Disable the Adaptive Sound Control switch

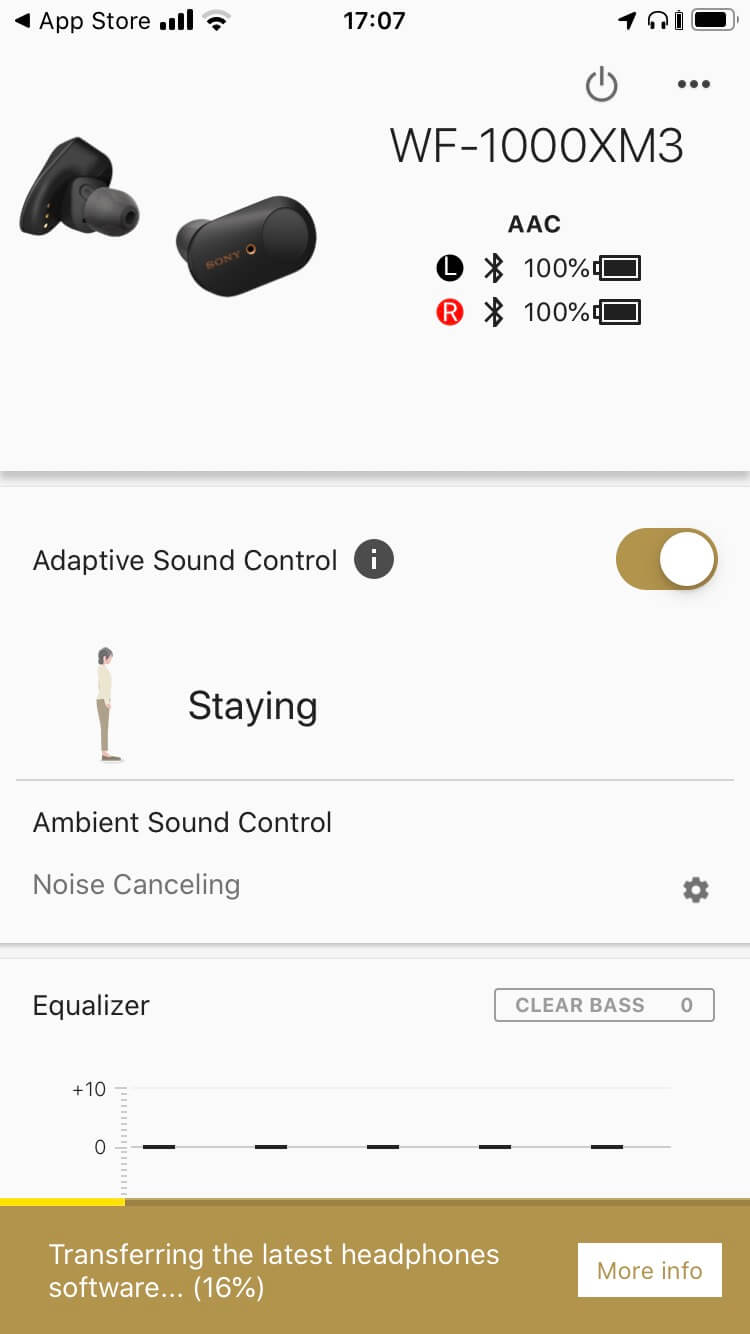tap(666, 559)
